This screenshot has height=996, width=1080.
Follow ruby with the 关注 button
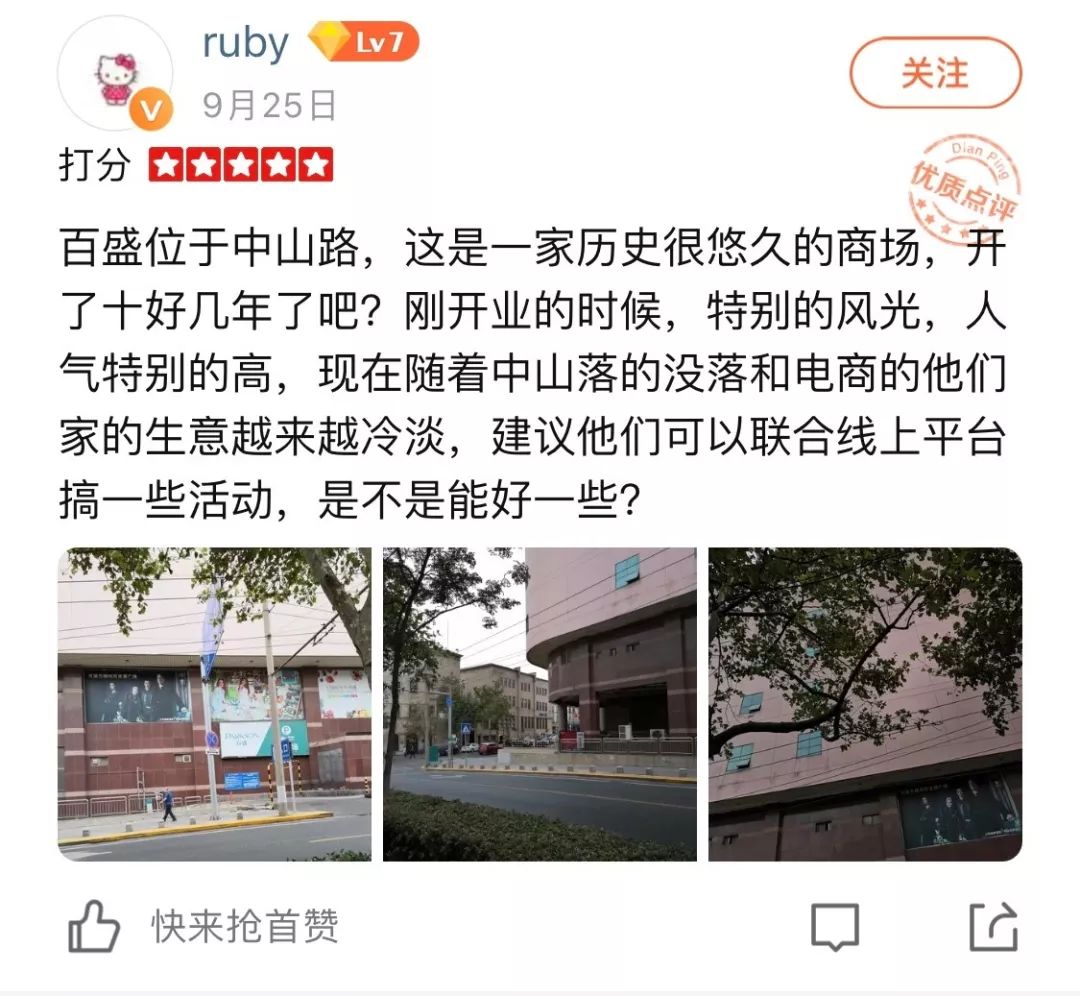[x=935, y=73]
